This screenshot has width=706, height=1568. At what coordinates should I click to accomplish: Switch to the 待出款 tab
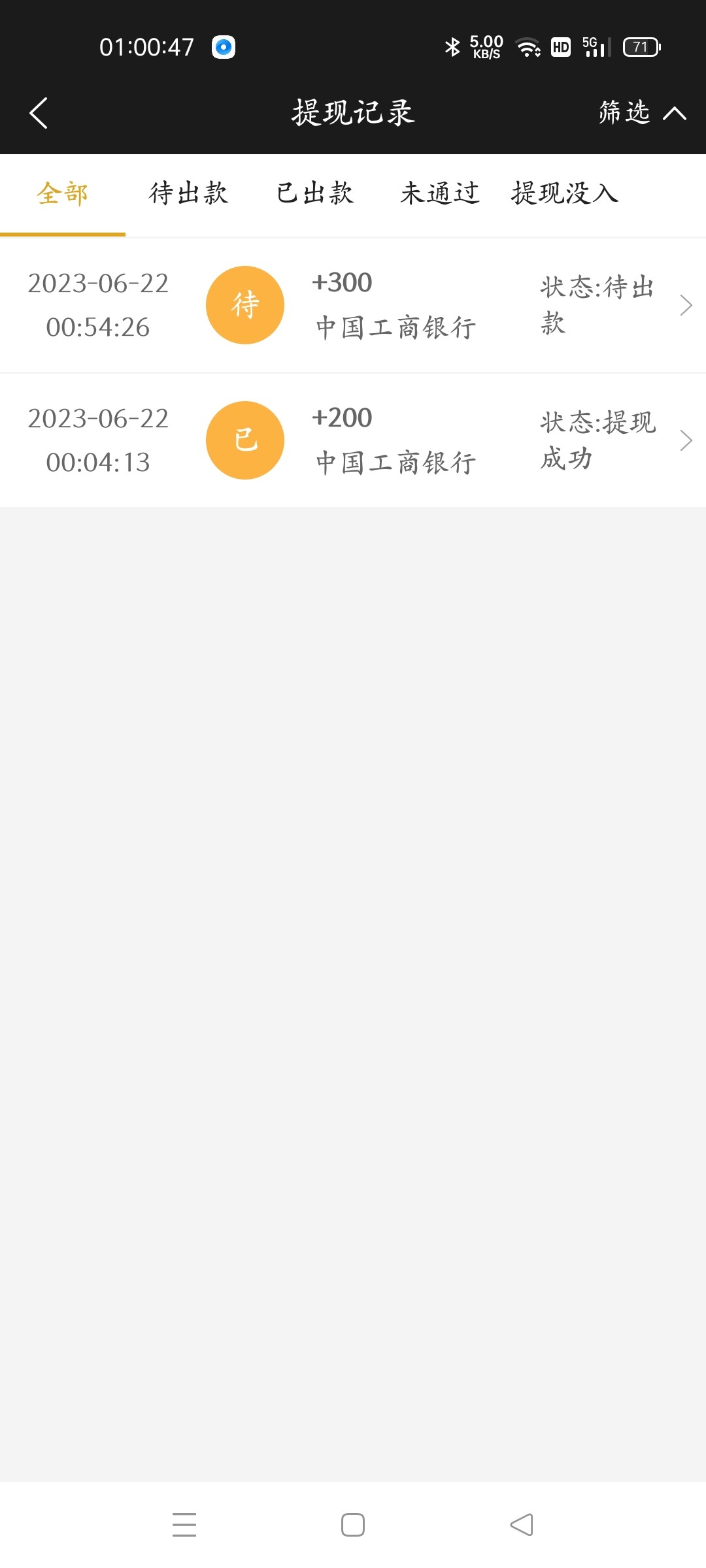click(x=188, y=193)
